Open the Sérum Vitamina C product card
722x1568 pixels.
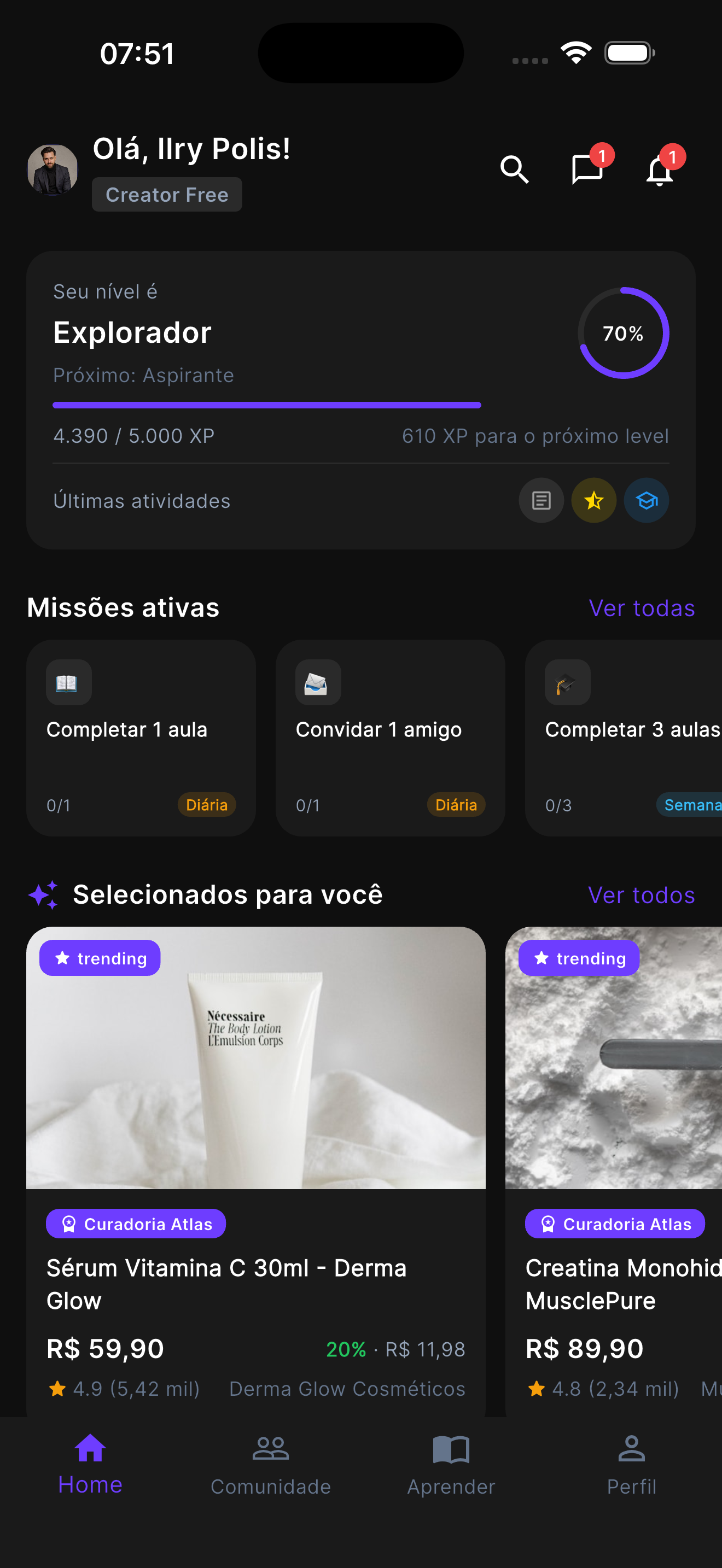(x=255, y=1156)
